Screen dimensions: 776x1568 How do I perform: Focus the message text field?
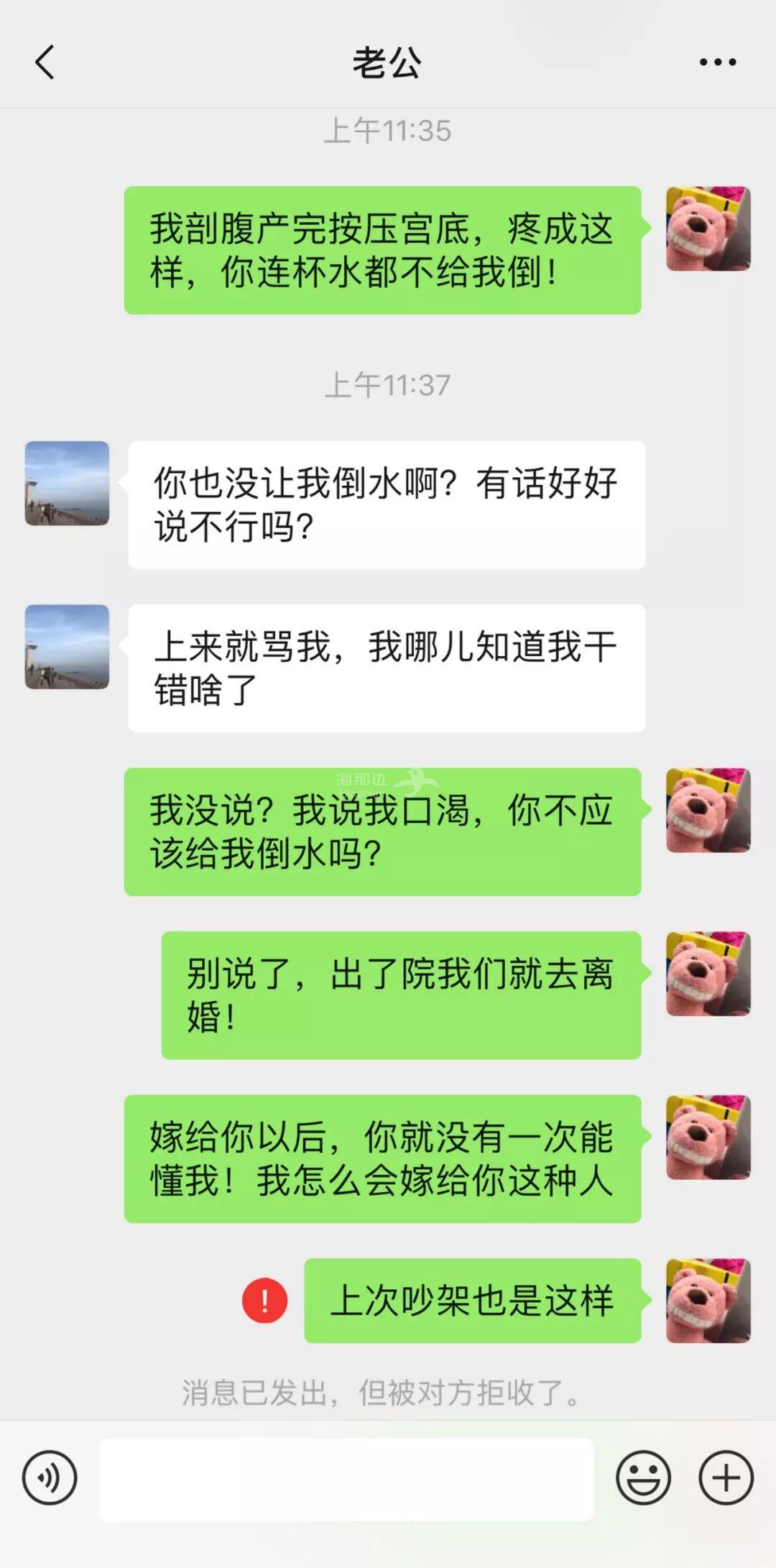point(346,1479)
